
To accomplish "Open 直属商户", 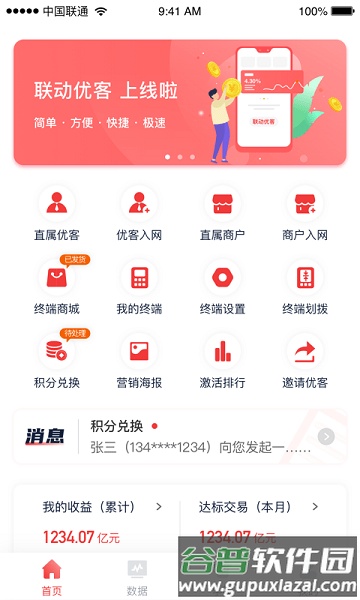I will point(222,214).
